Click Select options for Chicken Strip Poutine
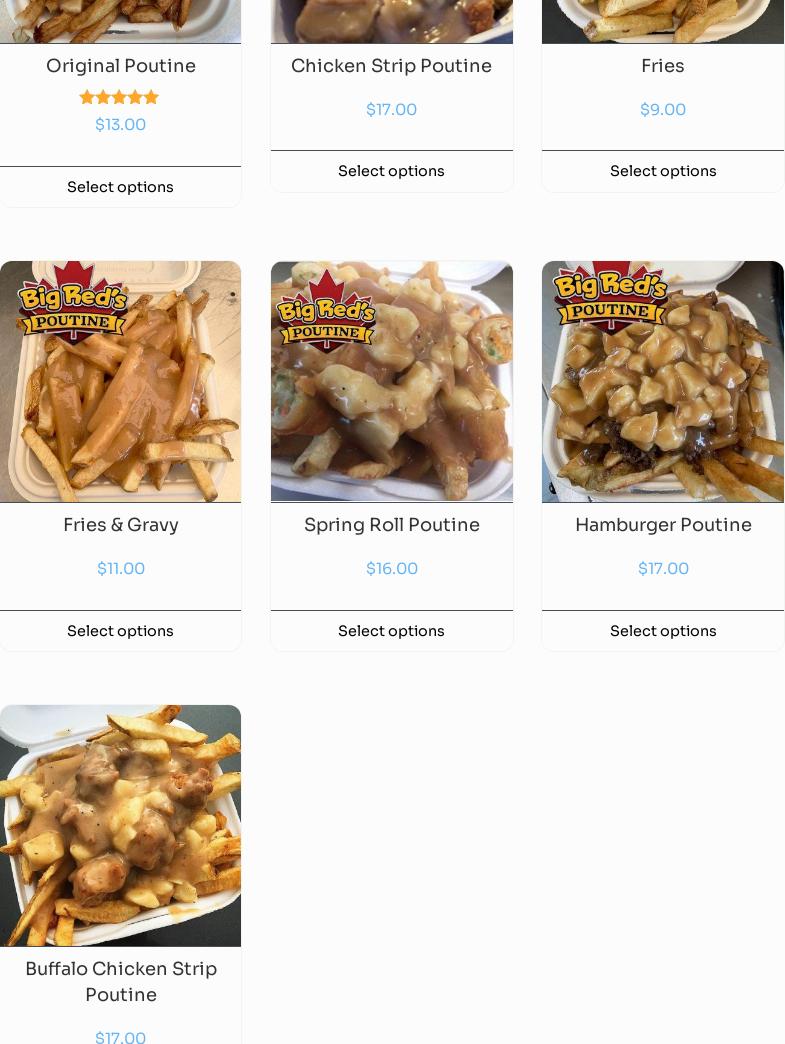The width and height of the screenshot is (785, 1044). 391,171
